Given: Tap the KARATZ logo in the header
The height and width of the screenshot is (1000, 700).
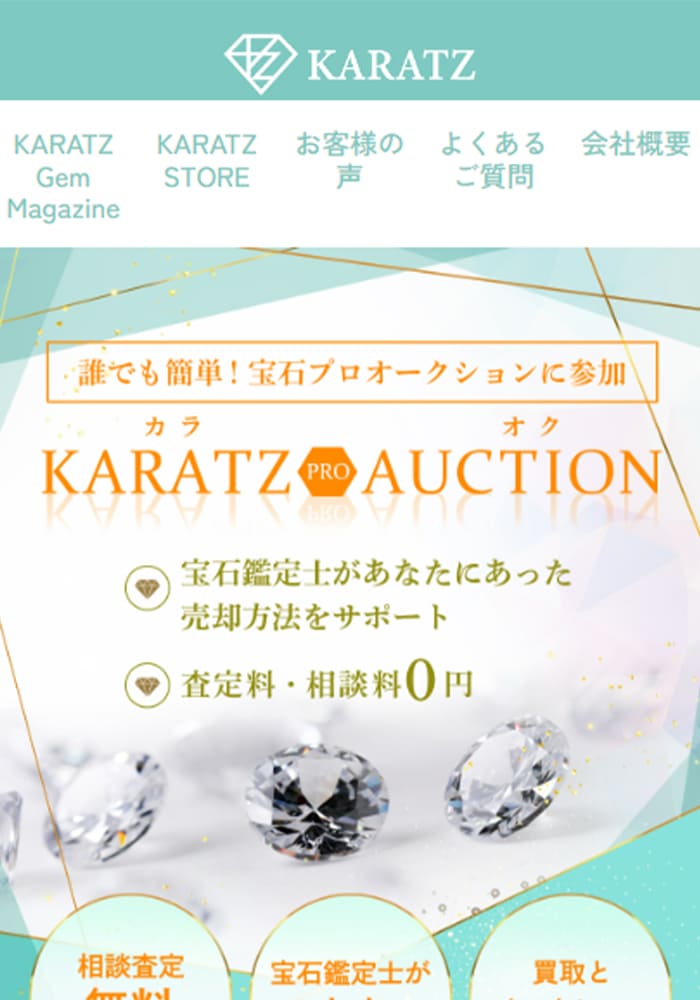Looking at the screenshot, I should [350, 62].
